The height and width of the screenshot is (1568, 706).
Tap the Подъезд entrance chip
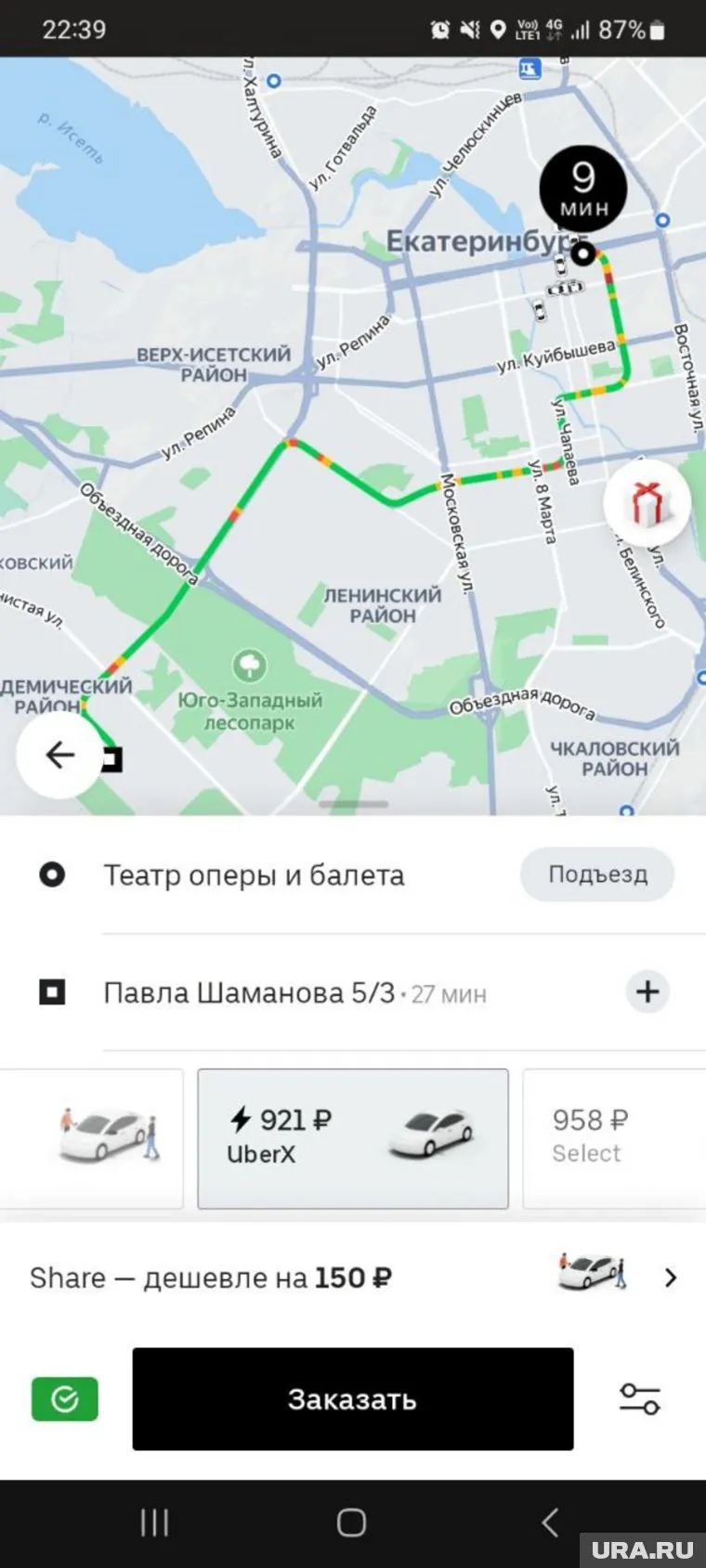coord(597,875)
